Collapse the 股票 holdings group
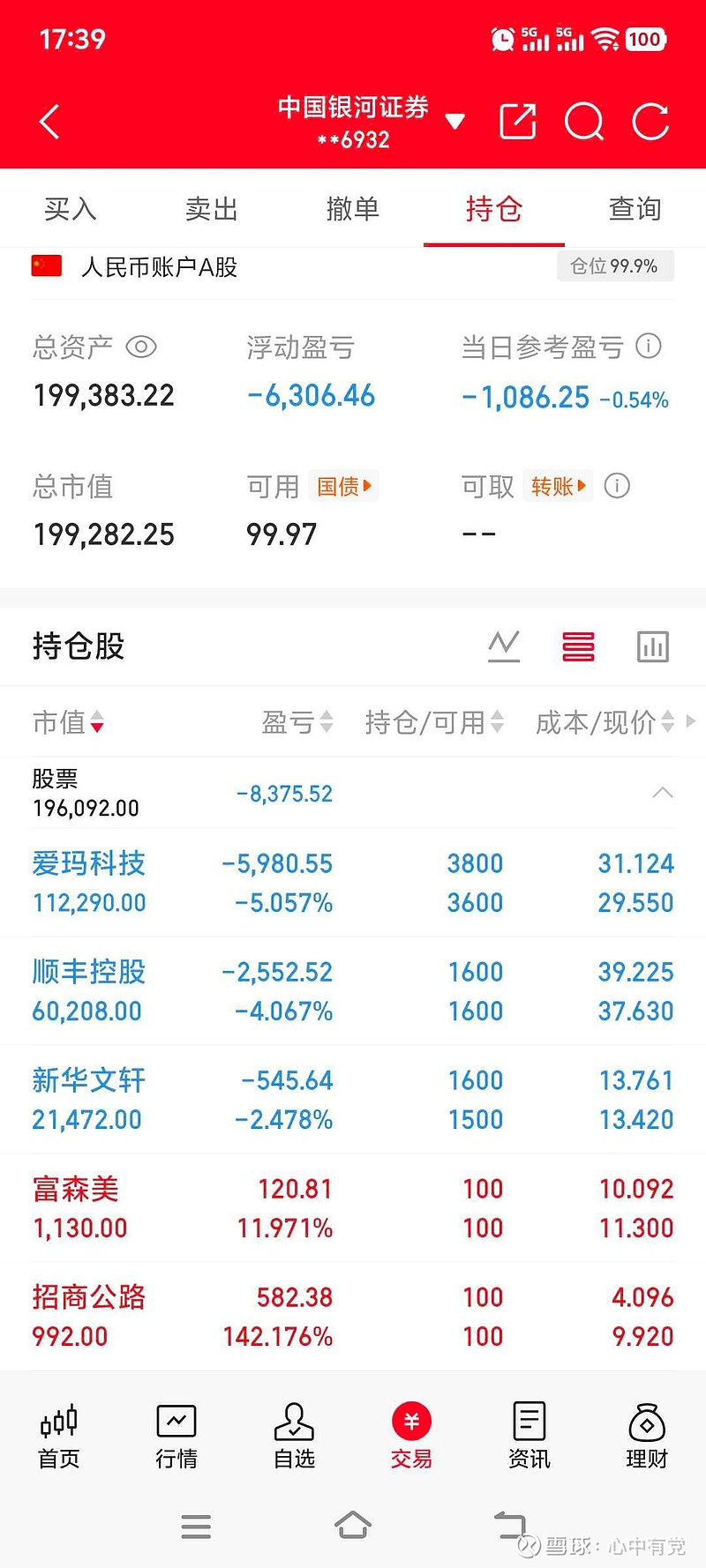This screenshot has height=1568, width=706. click(x=661, y=792)
